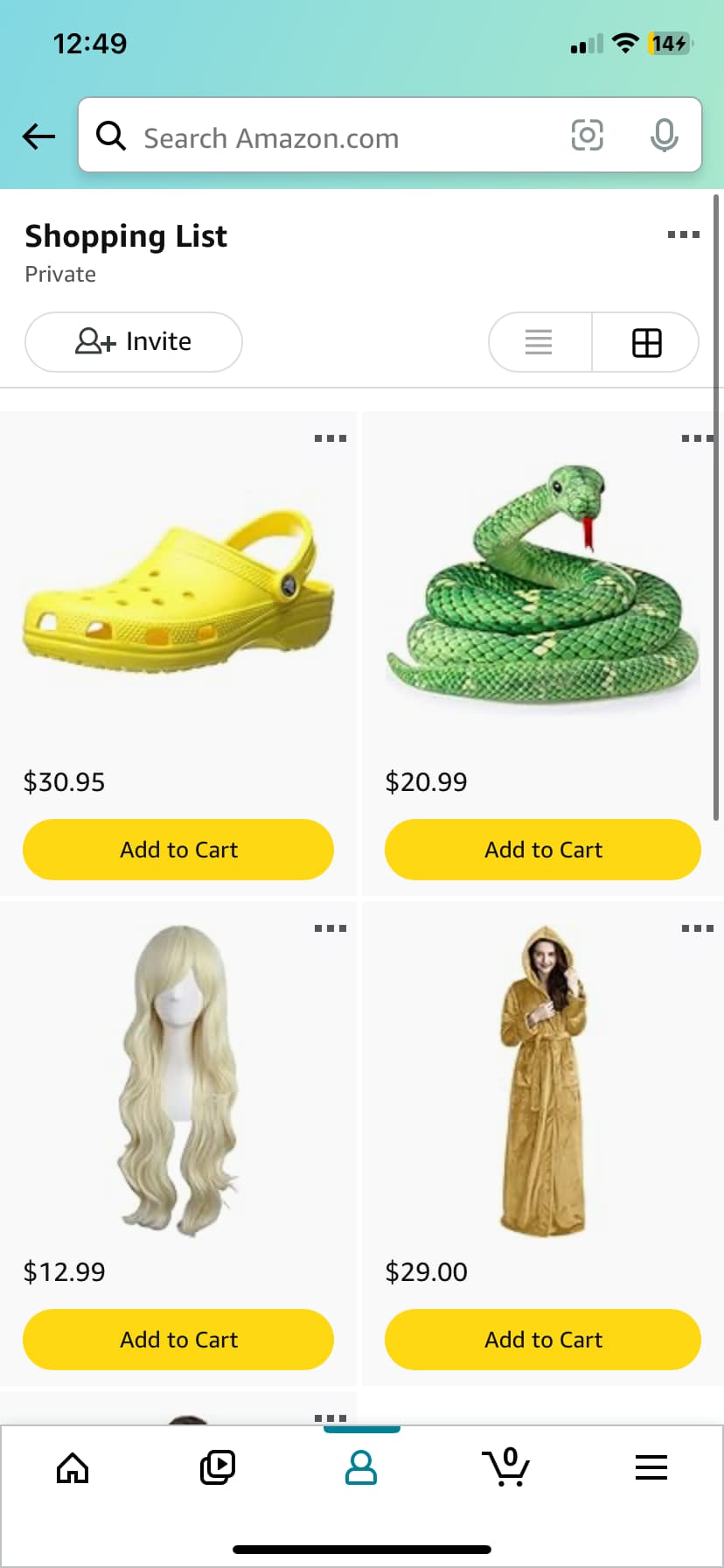724x1568 pixels.
Task: Open the shopping cart tab
Action: [506, 1468]
